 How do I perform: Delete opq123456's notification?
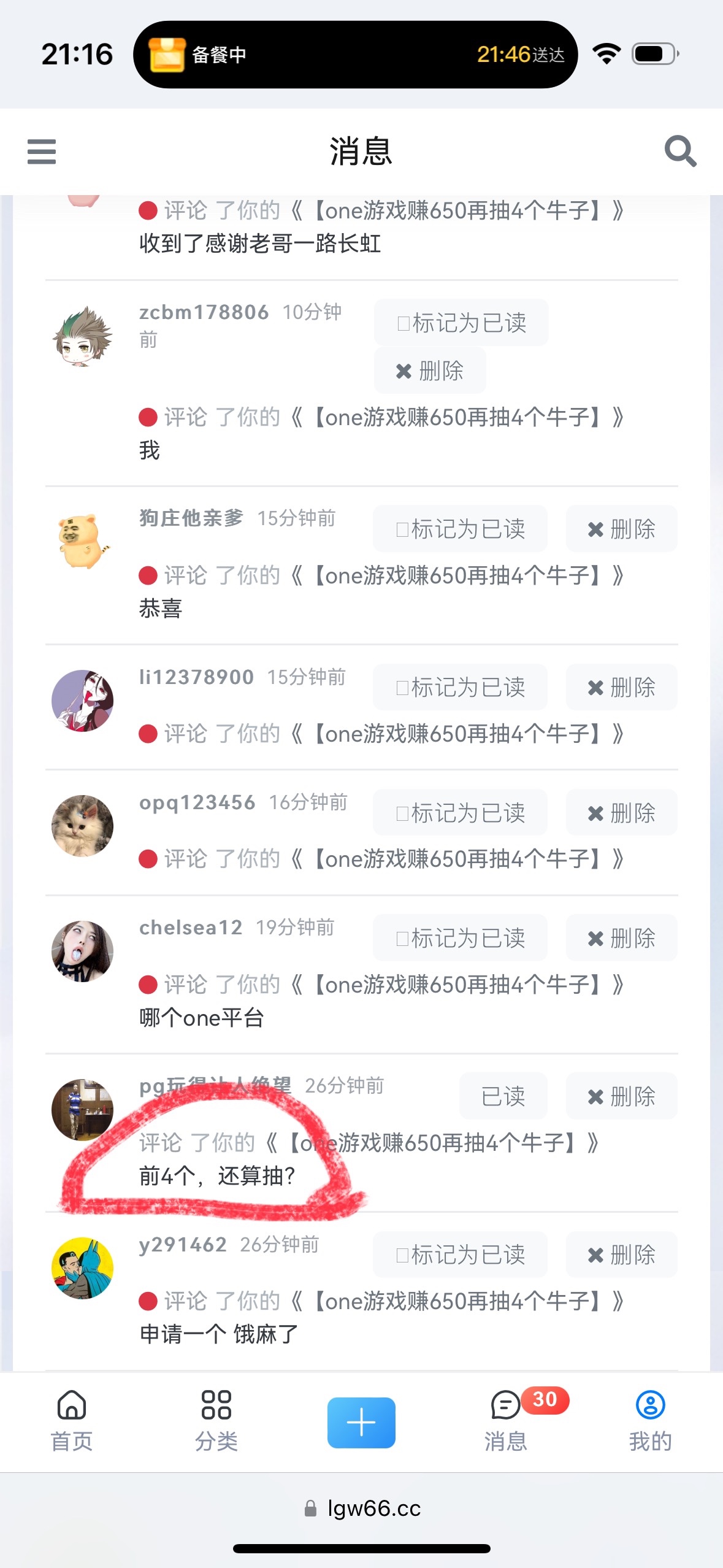point(621,813)
